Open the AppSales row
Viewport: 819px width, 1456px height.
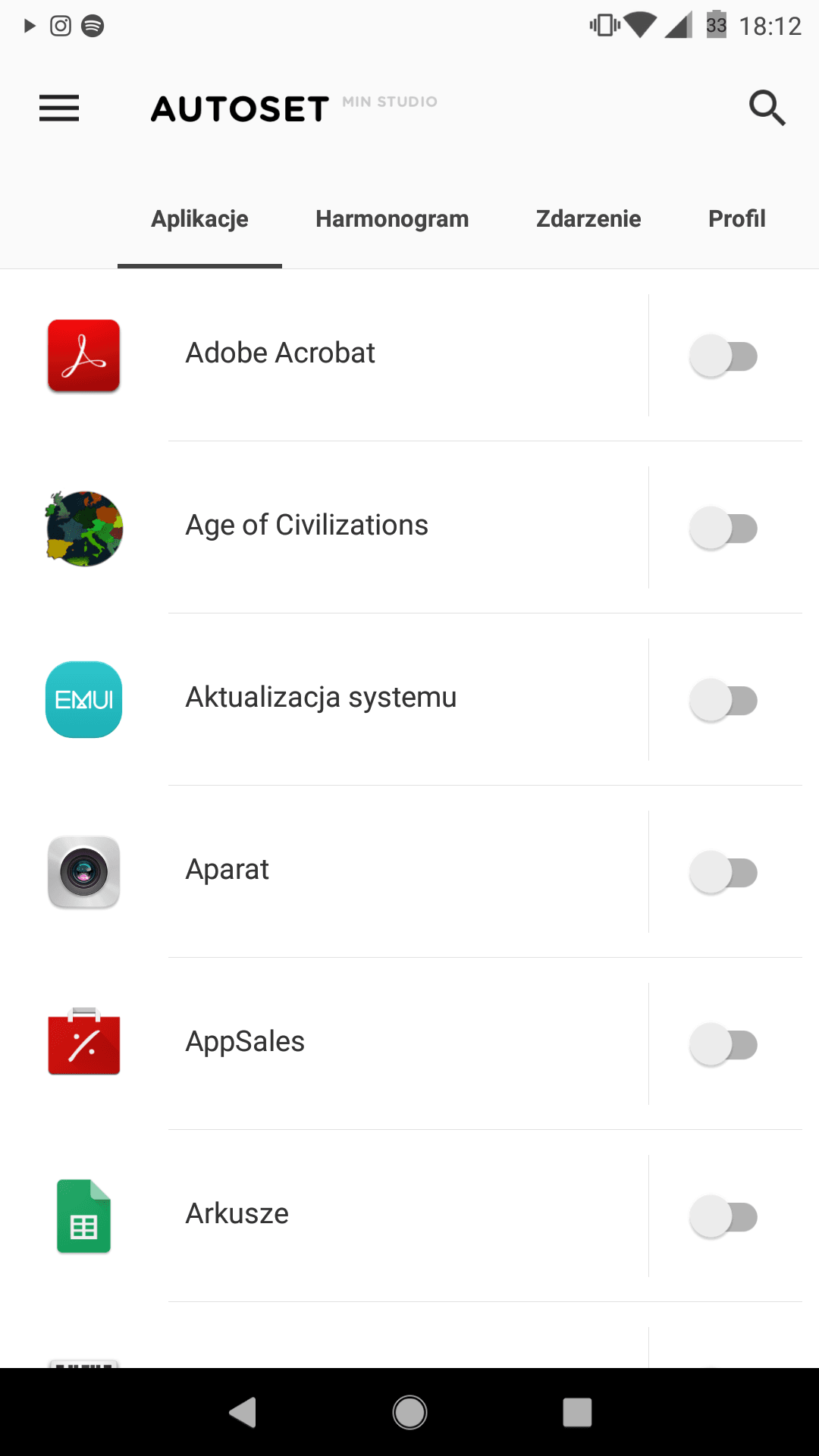point(325,1043)
